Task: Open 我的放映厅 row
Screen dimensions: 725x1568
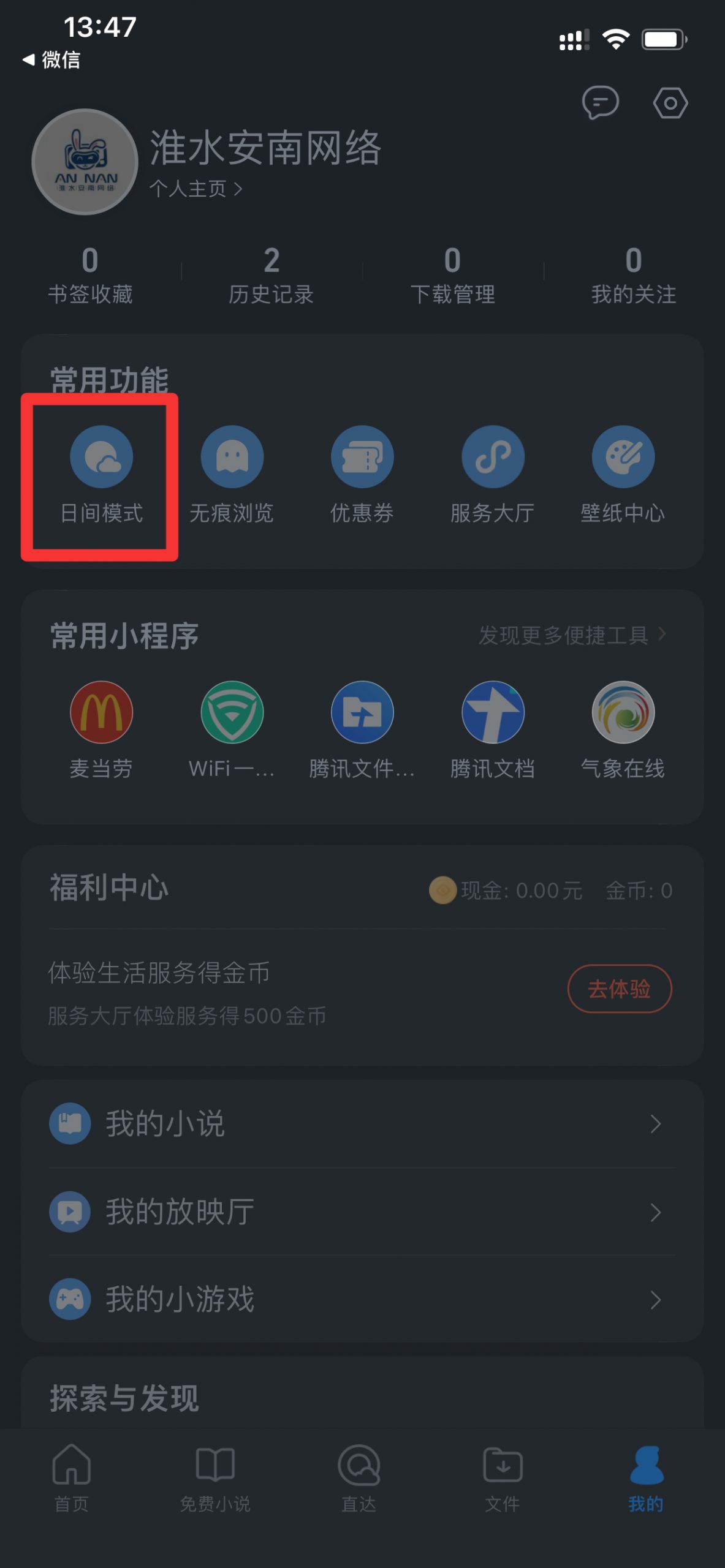Action: [x=362, y=1212]
